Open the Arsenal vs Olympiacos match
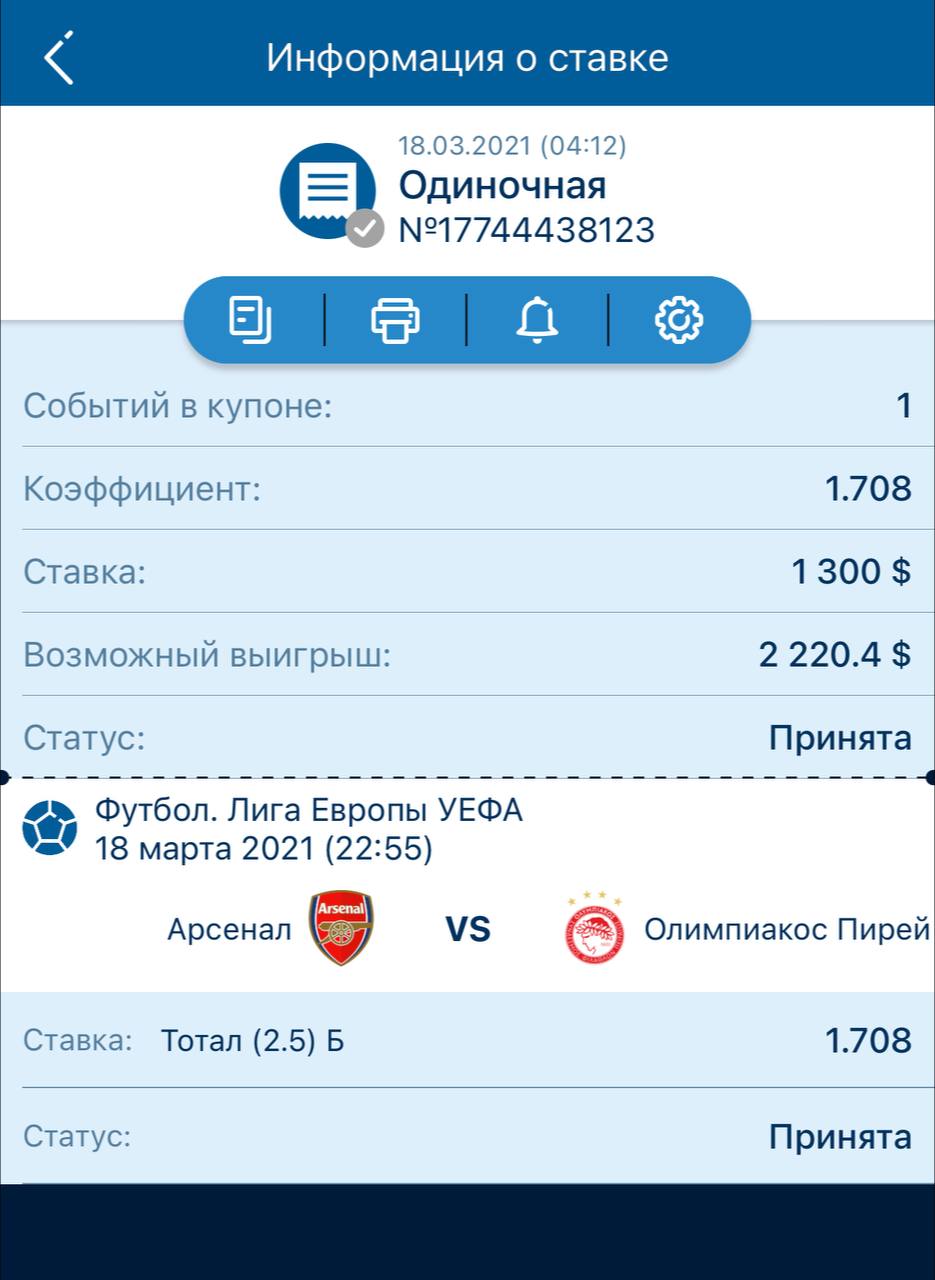Image resolution: width=935 pixels, height=1280 pixels. pos(468,929)
